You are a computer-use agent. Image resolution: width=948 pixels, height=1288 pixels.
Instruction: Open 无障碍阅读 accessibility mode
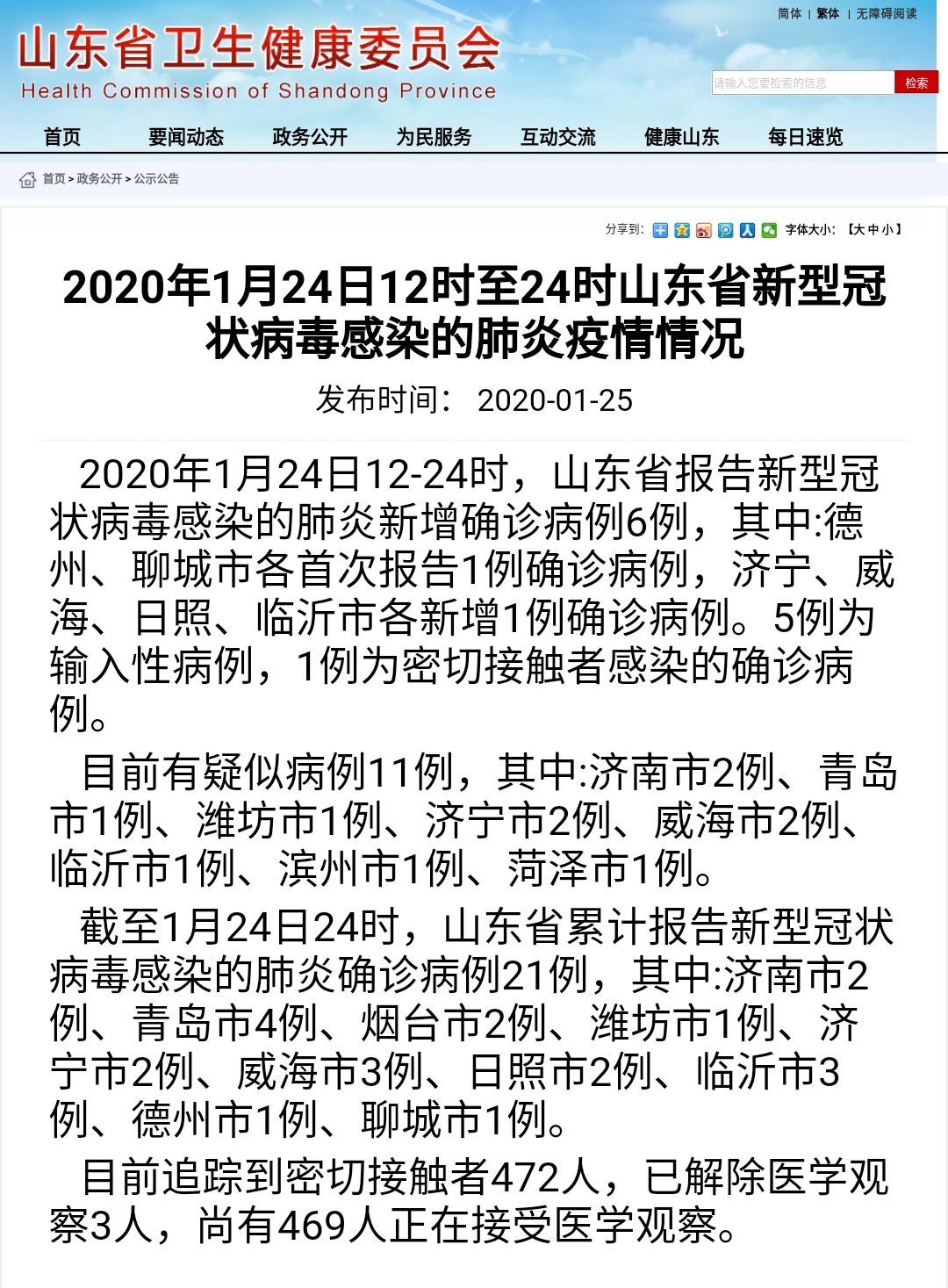[886, 13]
